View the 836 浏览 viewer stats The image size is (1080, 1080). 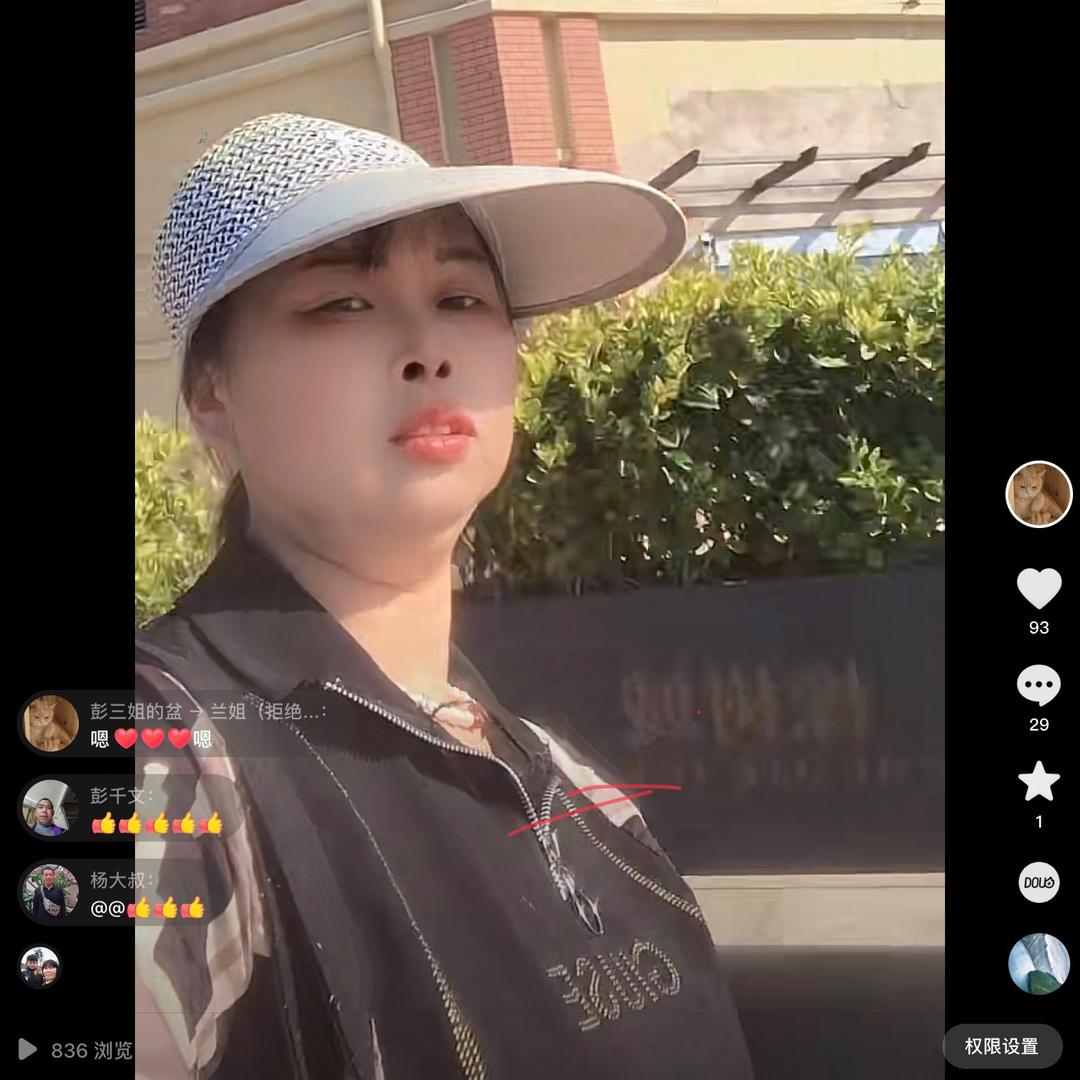76,1050
